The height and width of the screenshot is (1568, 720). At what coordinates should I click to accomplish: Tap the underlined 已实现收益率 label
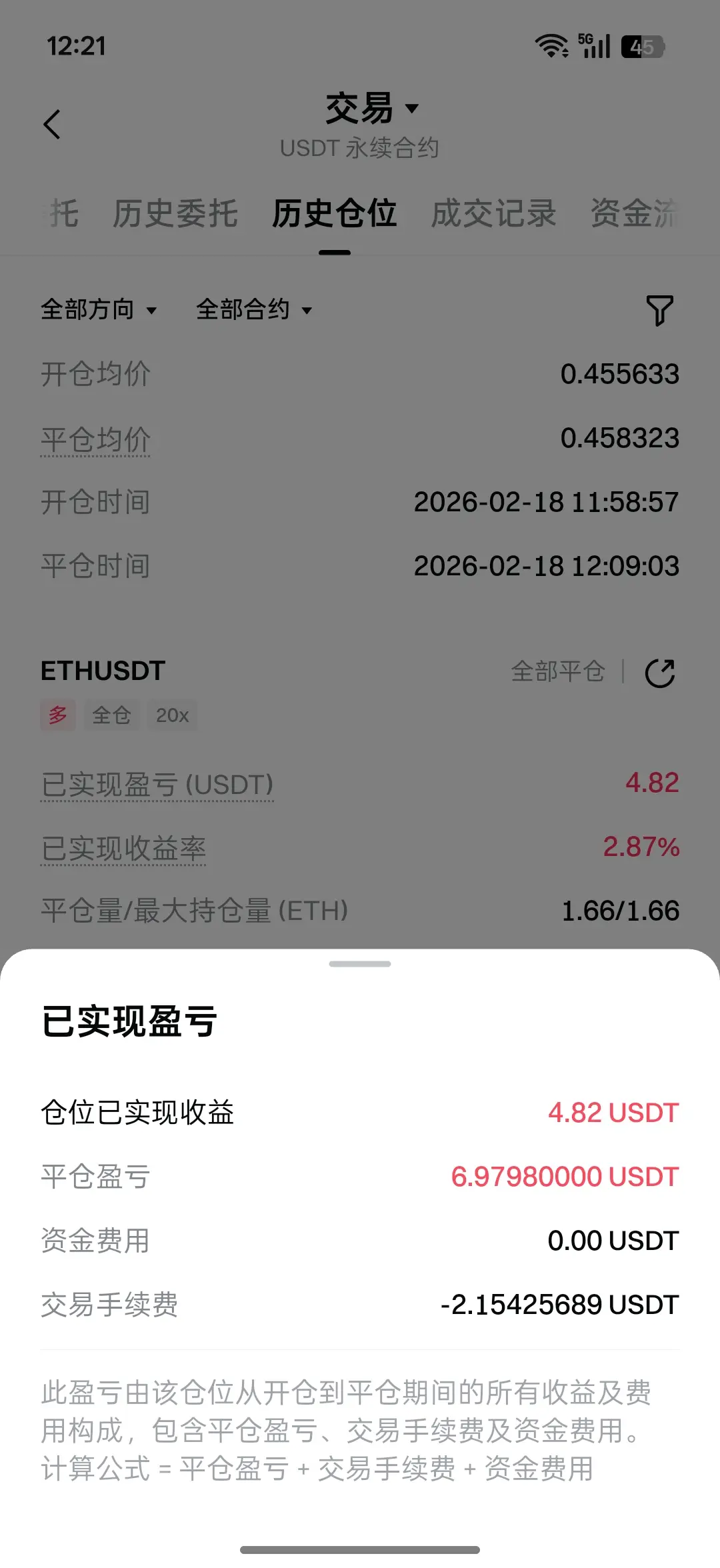[x=123, y=849]
